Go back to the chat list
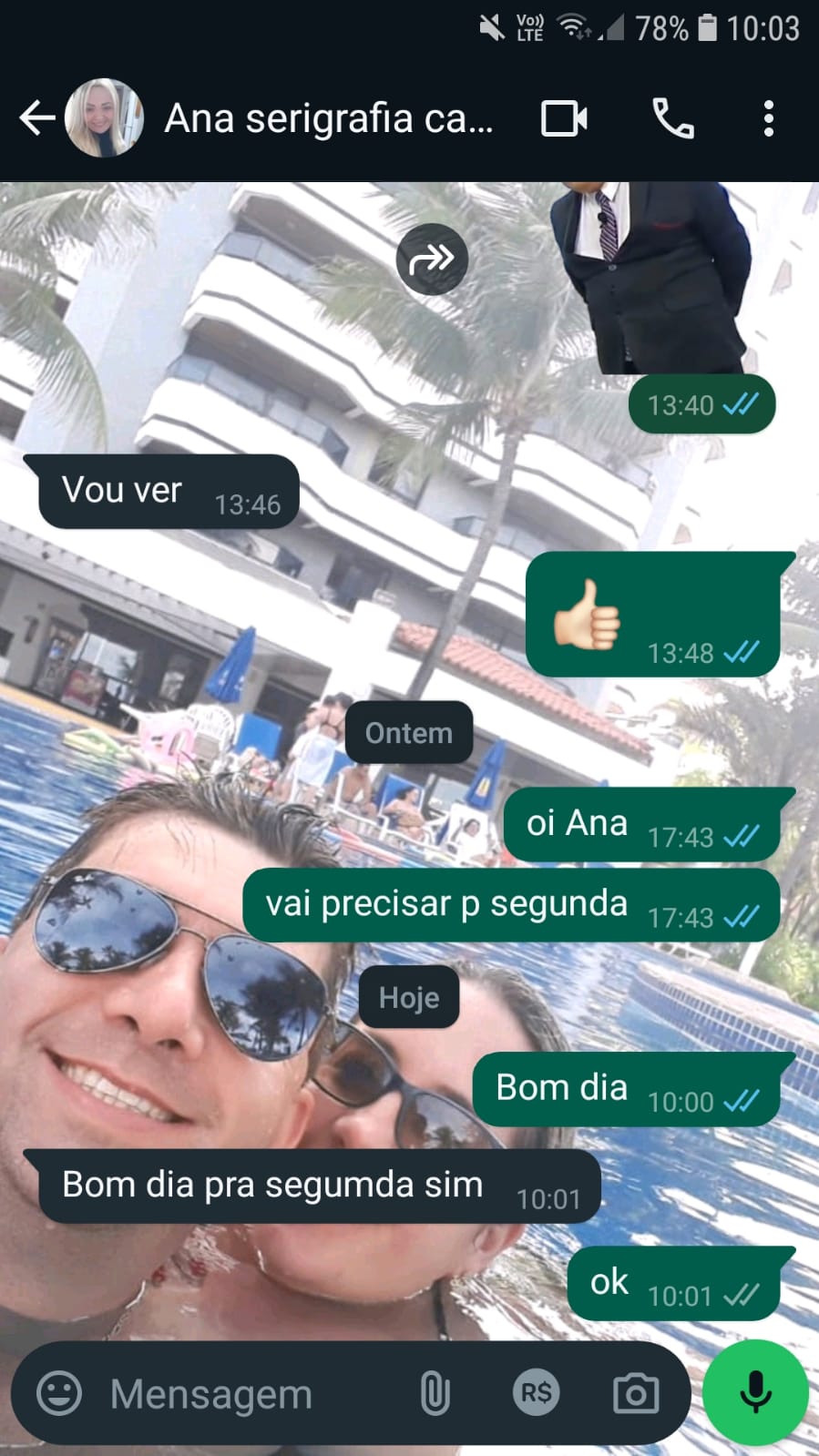Screen dimensions: 819x1456 36,118
